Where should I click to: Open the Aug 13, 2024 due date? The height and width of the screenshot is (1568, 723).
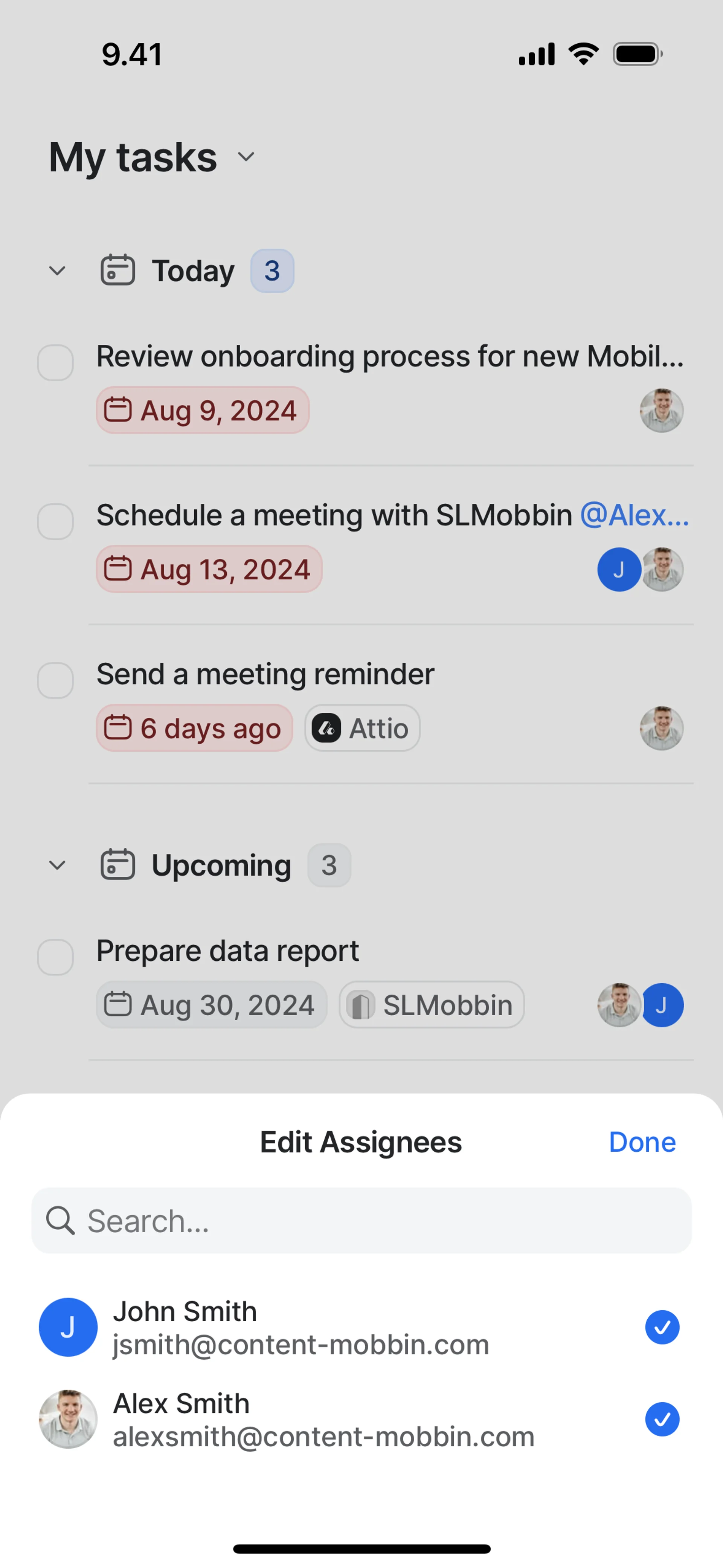click(x=209, y=569)
